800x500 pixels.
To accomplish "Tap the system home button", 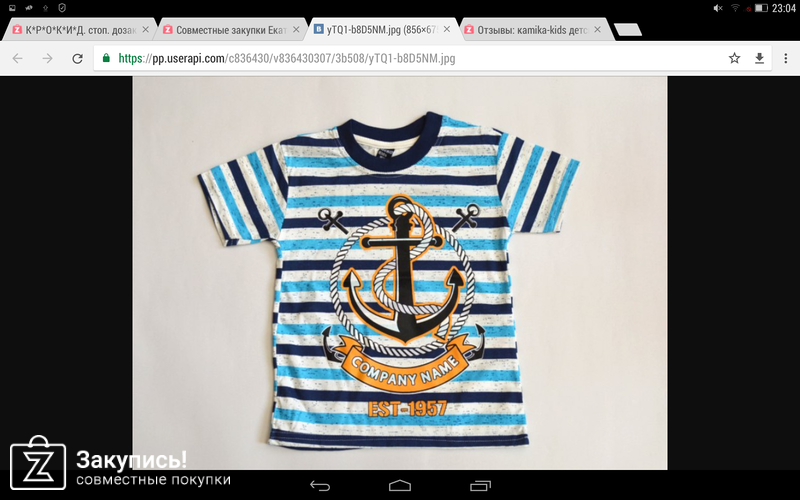I will click(x=400, y=485).
